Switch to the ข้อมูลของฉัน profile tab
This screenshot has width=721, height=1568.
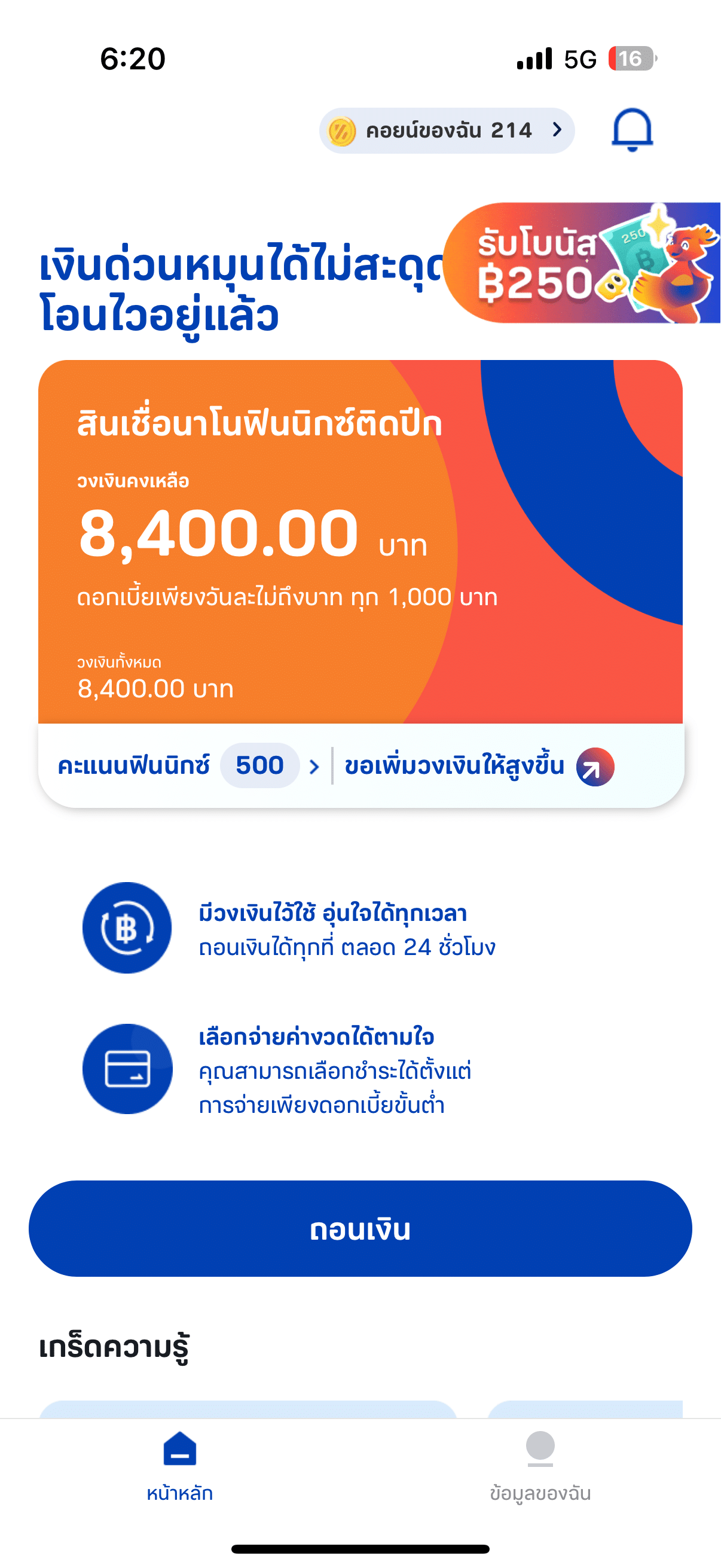coord(540,1466)
